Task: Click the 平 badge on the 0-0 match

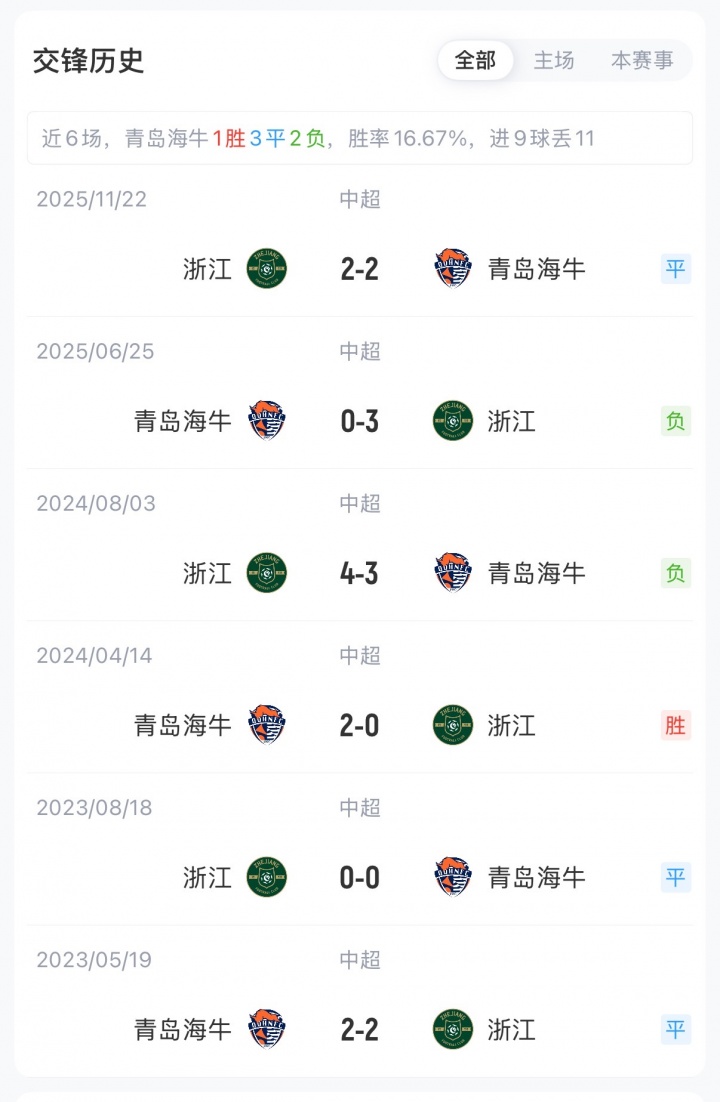Action: click(675, 877)
